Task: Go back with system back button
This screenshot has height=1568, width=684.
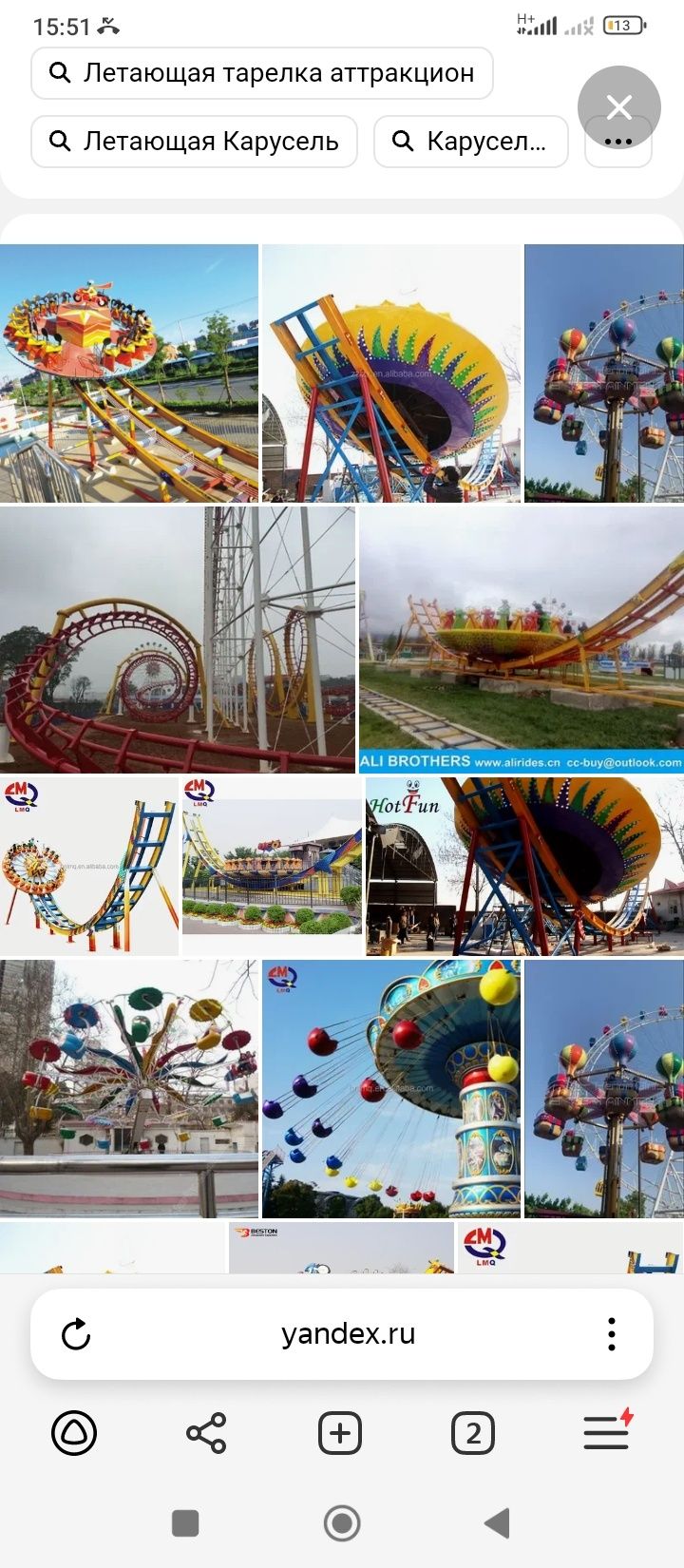Action: click(x=497, y=1523)
